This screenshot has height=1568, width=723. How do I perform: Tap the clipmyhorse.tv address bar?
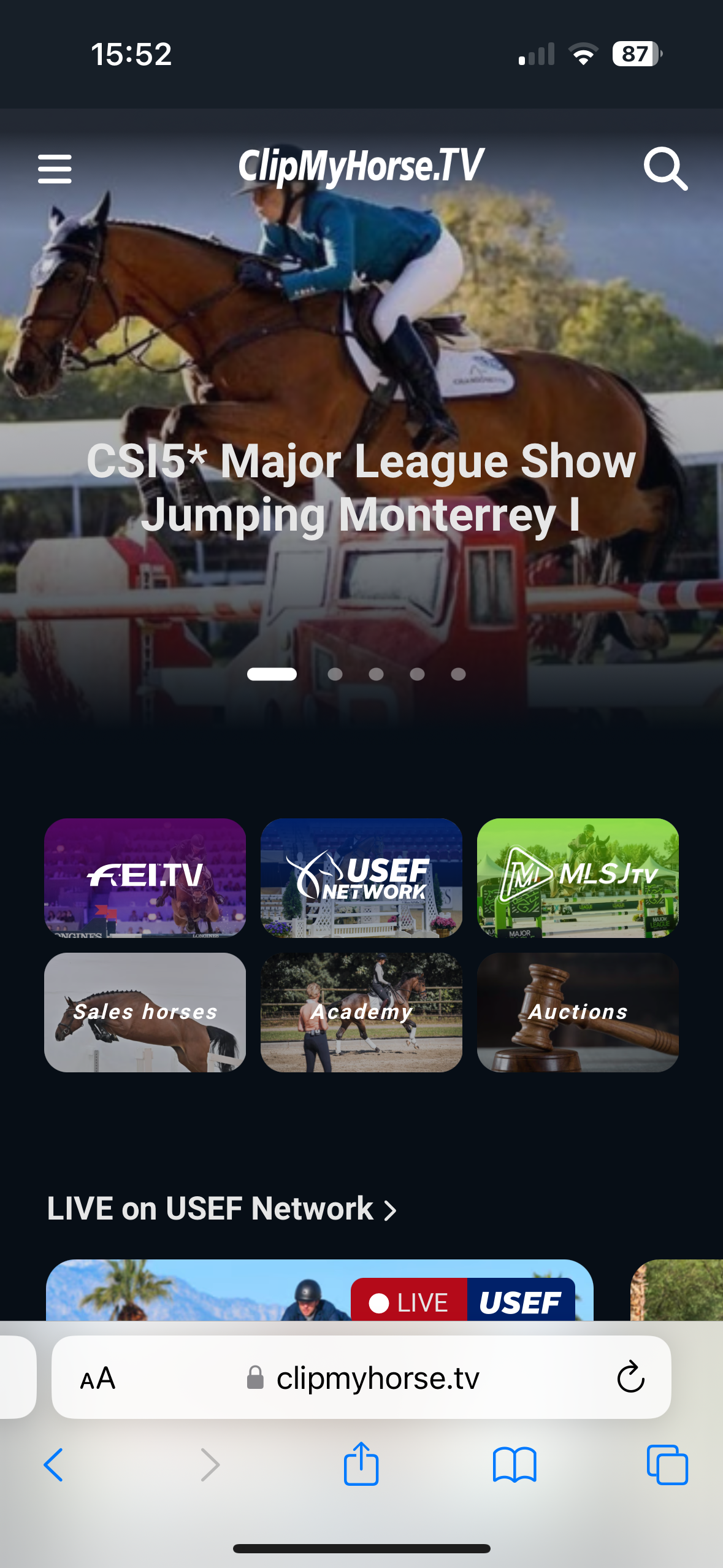click(377, 1379)
